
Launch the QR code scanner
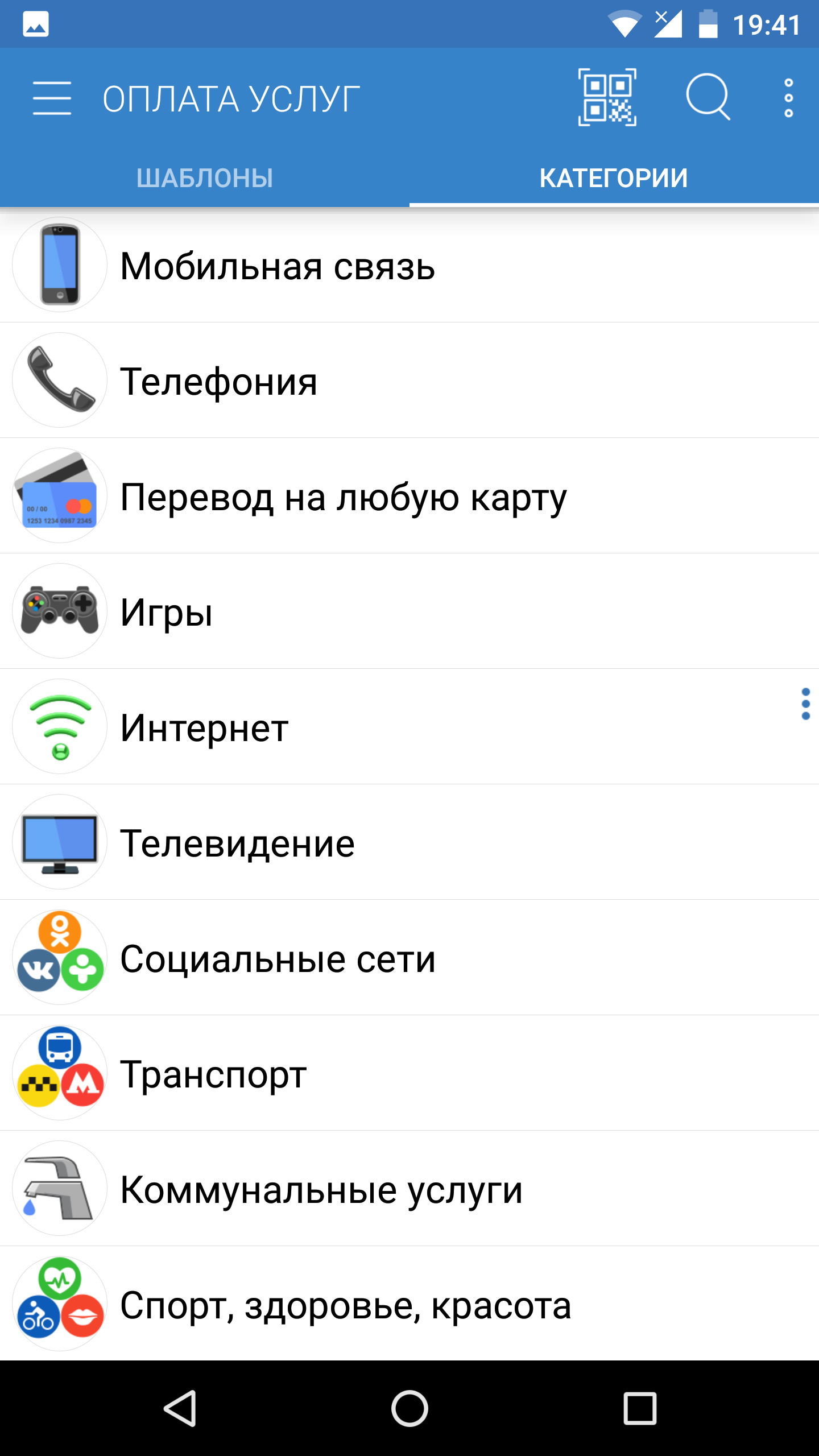point(607,97)
